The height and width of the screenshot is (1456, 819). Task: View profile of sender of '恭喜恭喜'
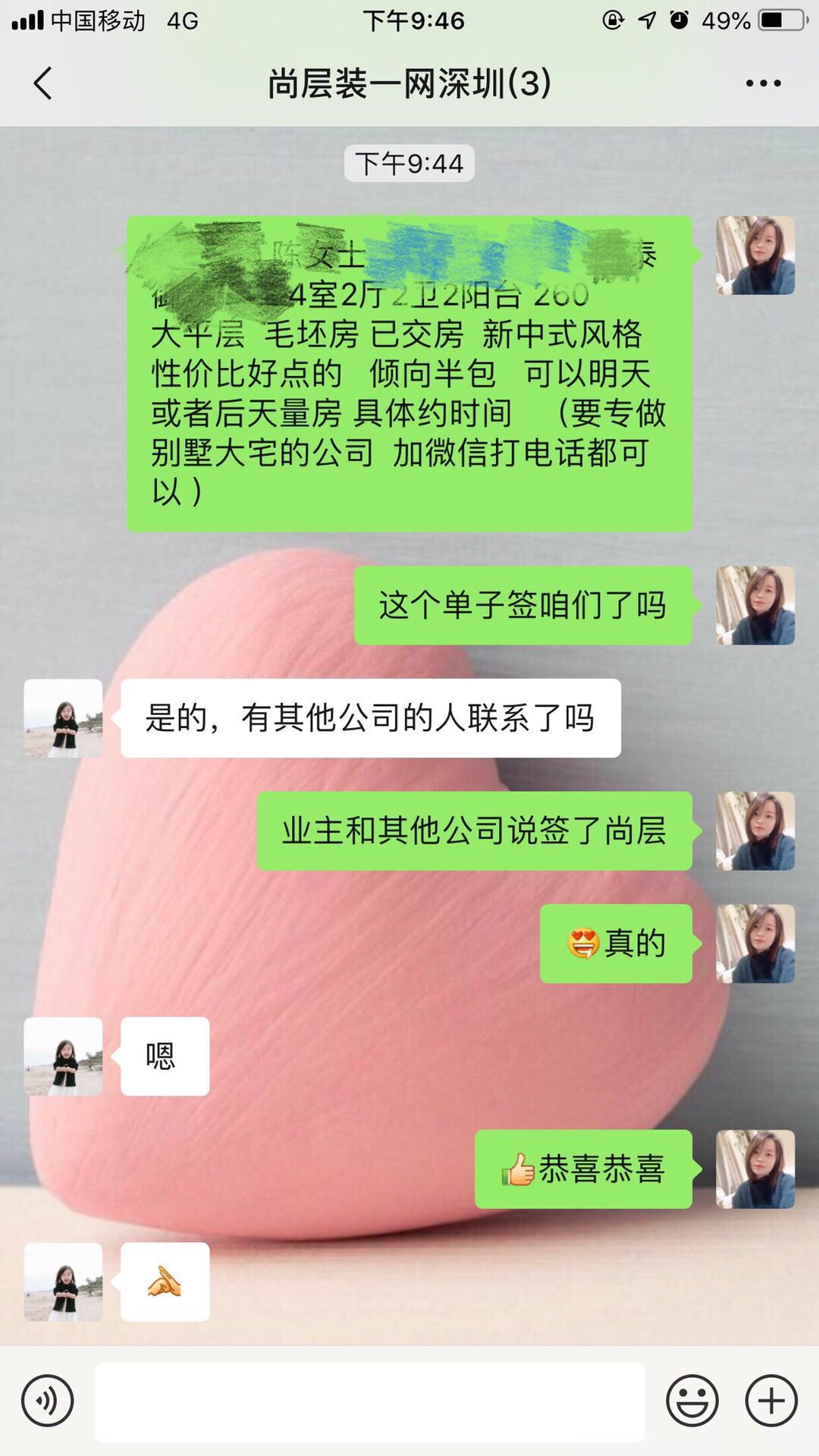coord(755,1169)
